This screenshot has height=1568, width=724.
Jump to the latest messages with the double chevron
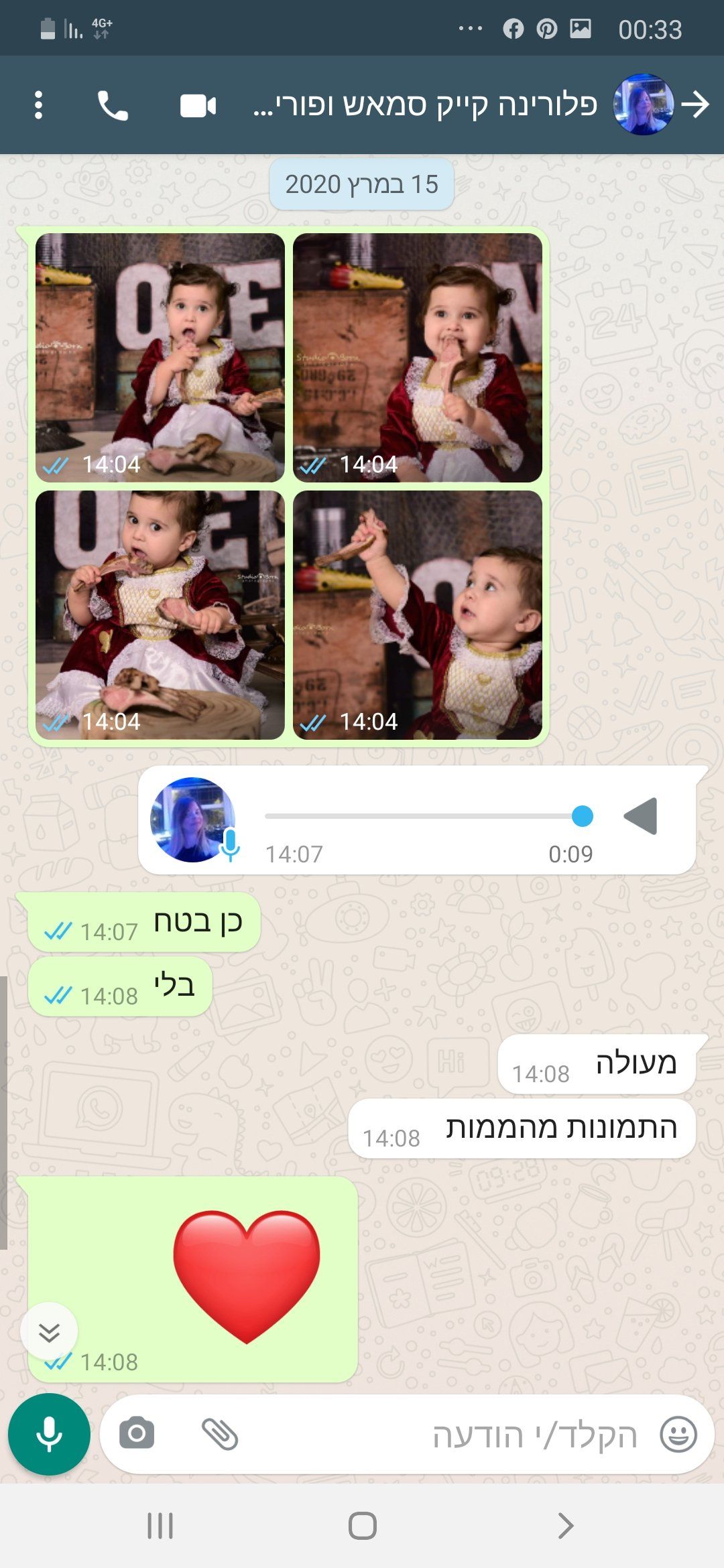click(x=49, y=1332)
